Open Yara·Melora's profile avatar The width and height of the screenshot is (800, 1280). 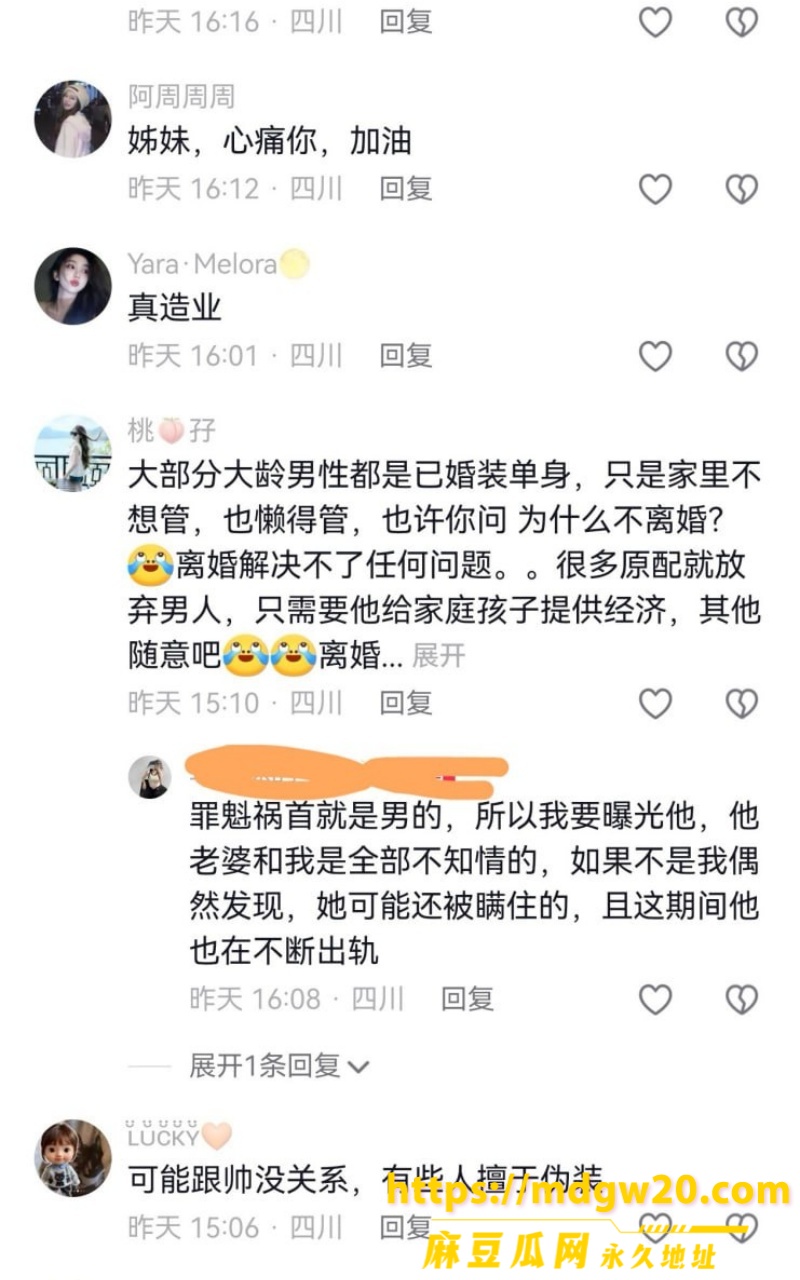pos(73,286)
